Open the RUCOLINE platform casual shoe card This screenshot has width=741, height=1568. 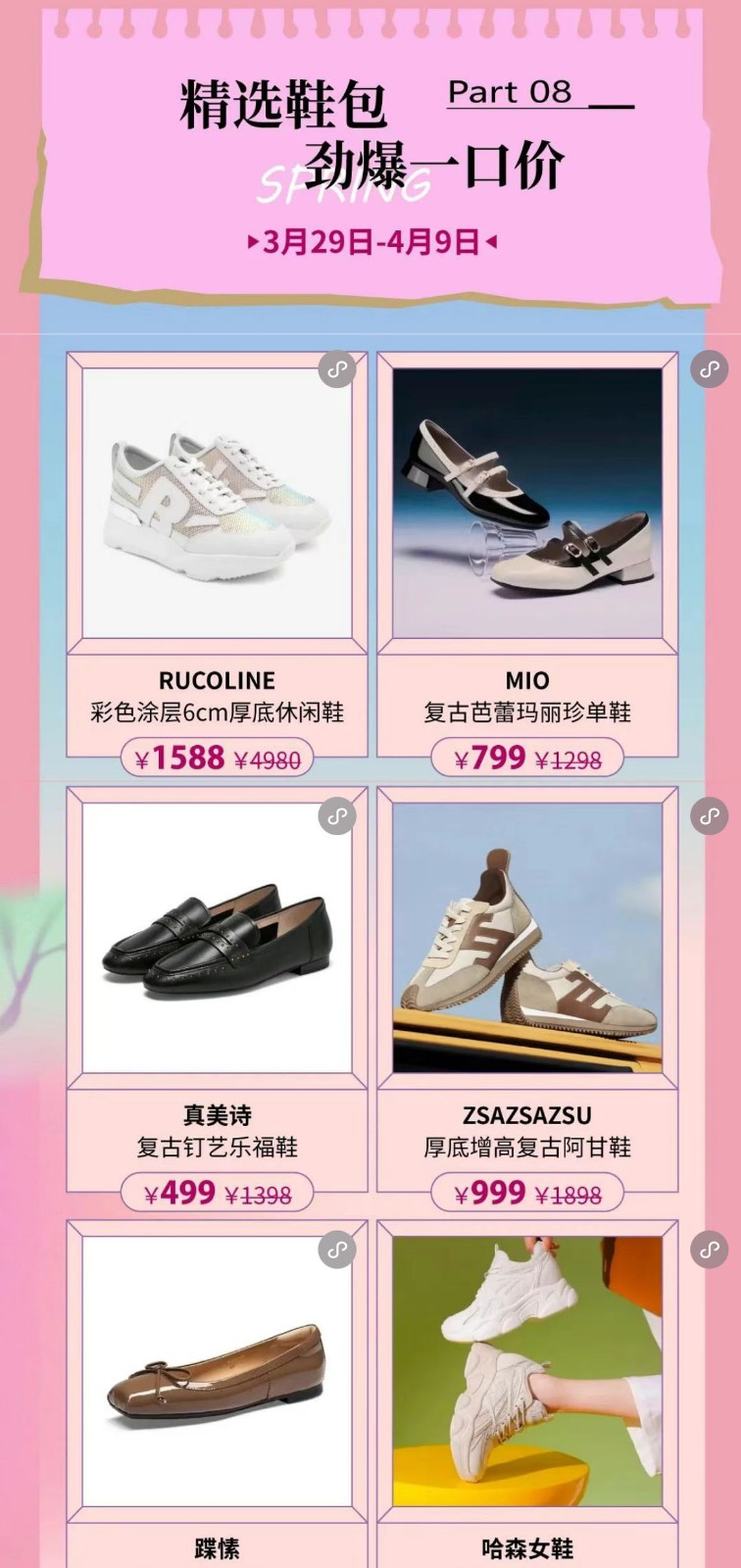pyautogui.click(x=217, y=504)
